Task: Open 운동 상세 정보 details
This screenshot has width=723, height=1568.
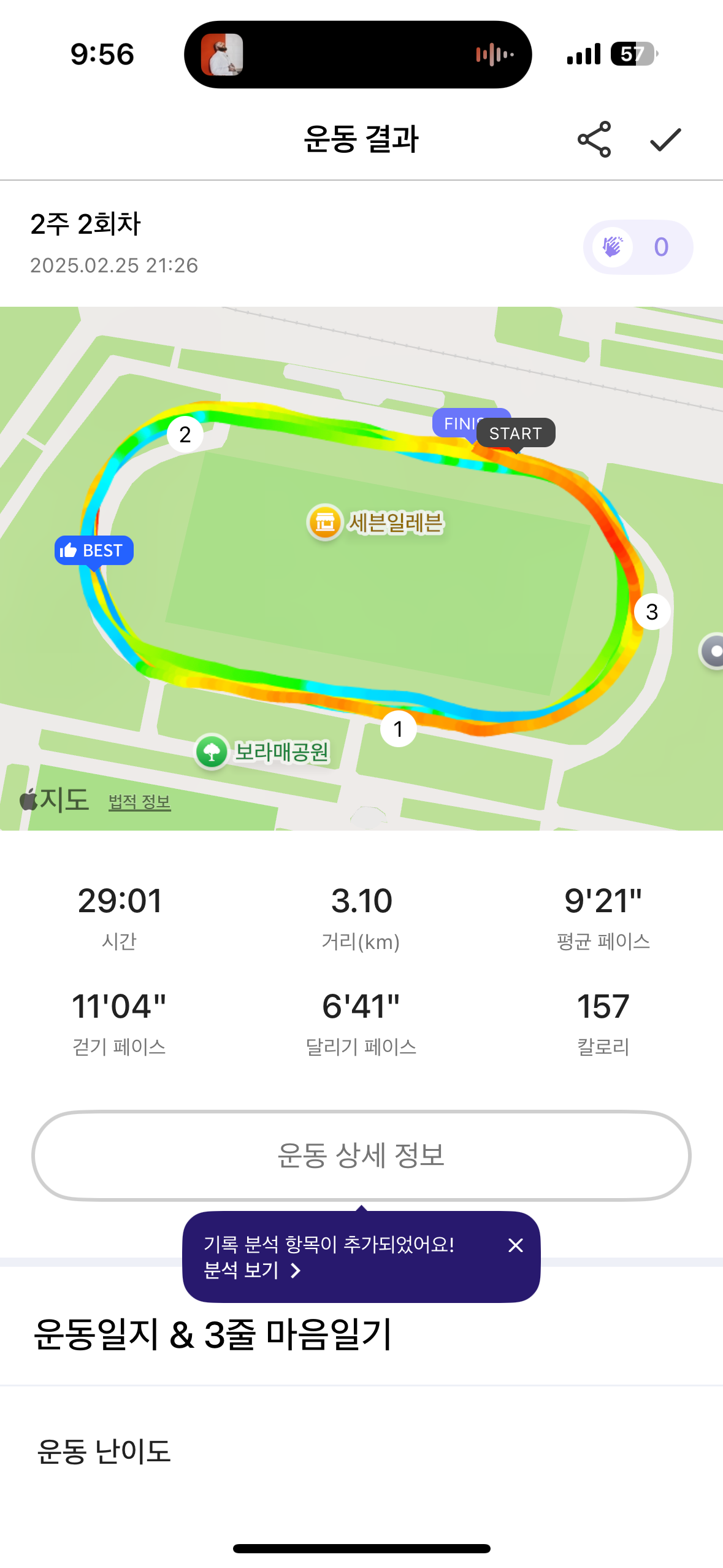Action: coord(361,1155)
